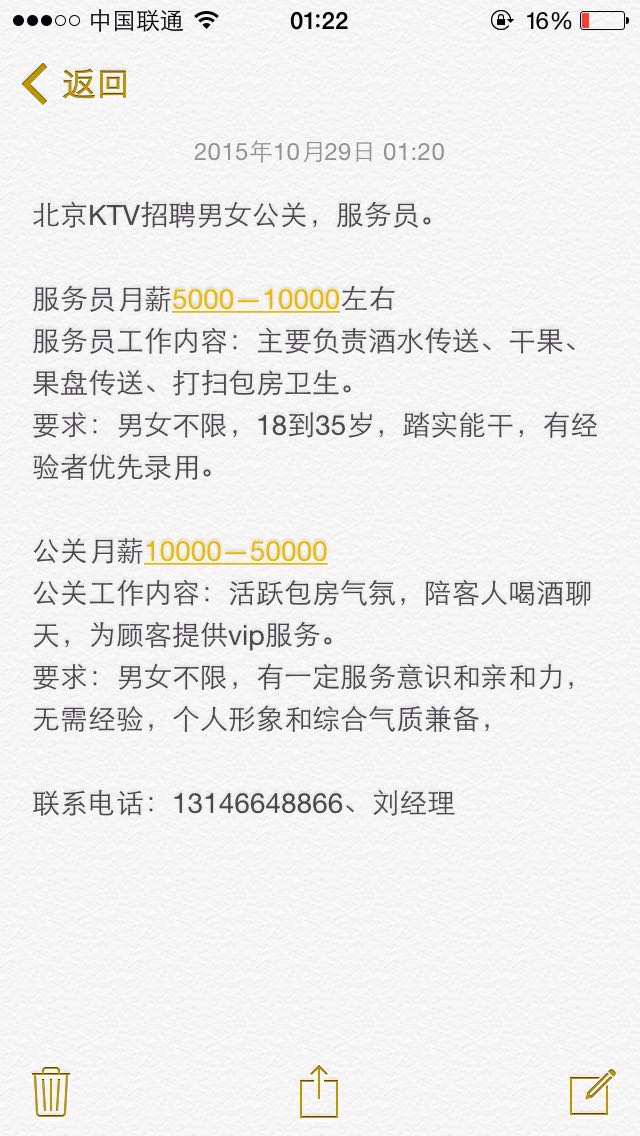Open the share sheet for this note
The width and height of the screenshot is (640, 1136).
click(x=319, y=1088)
